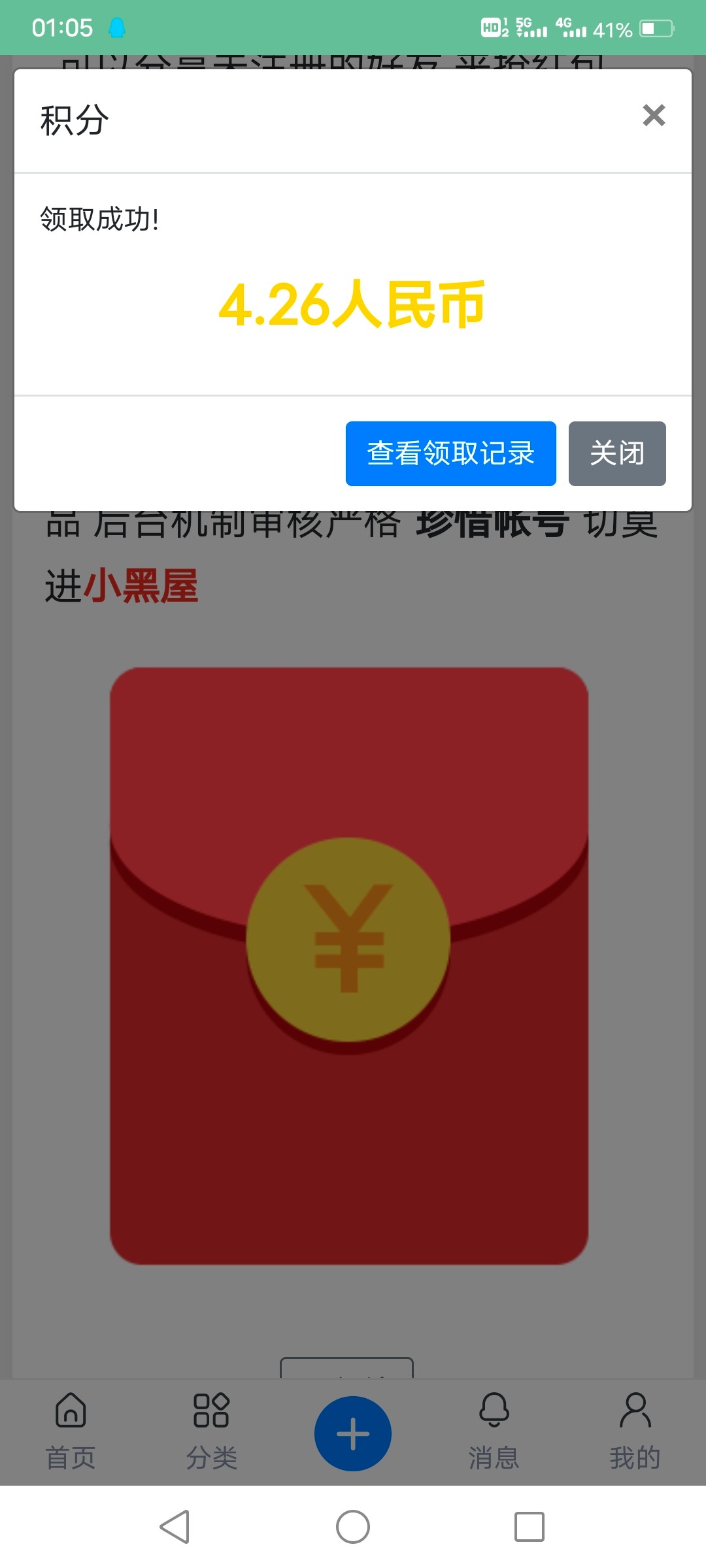Tap the blue plus button
Viewport: 706px width, 1568px height.
point(353,1433)
